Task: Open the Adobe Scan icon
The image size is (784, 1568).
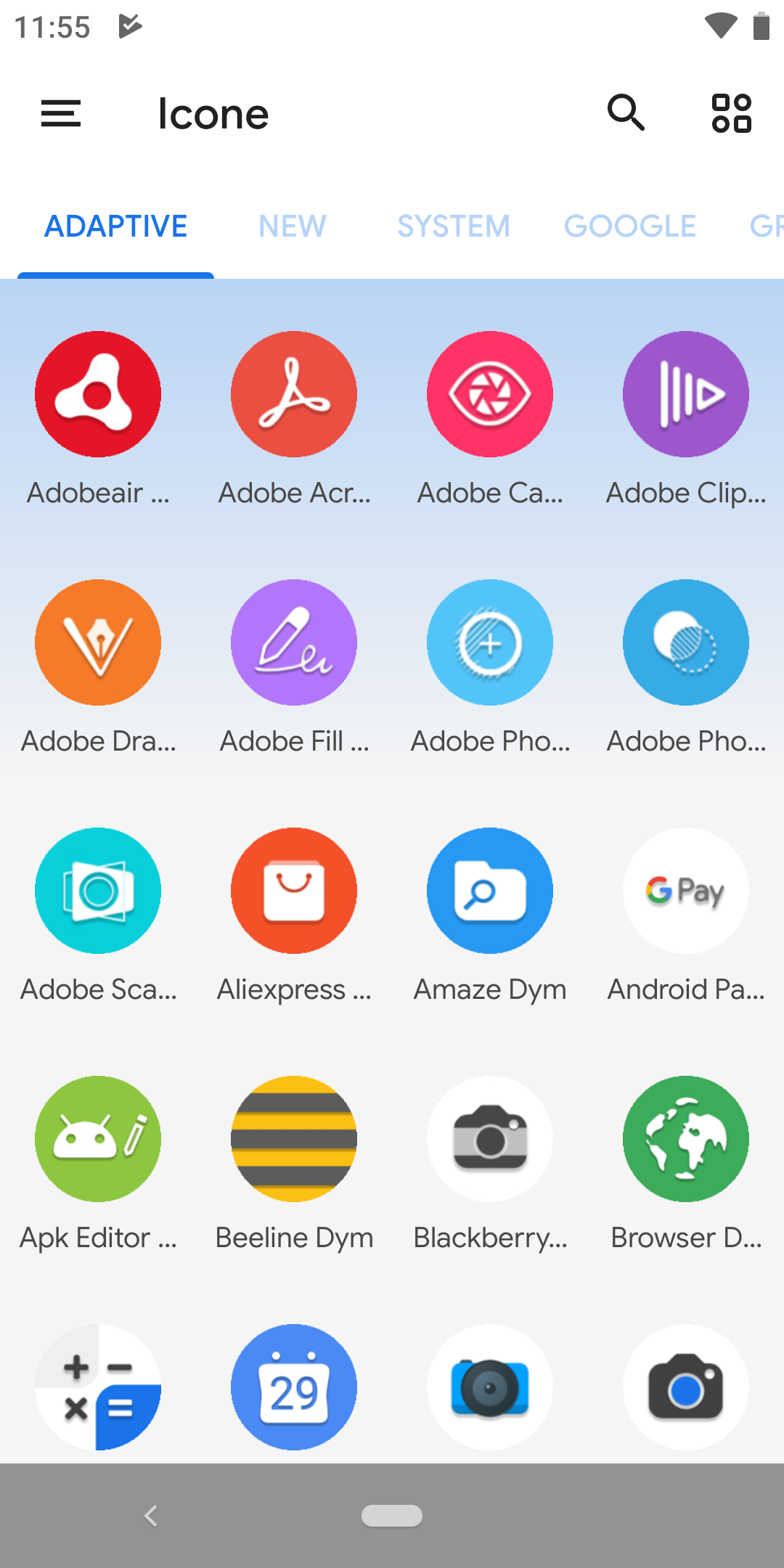Action: tap(98, 891)
